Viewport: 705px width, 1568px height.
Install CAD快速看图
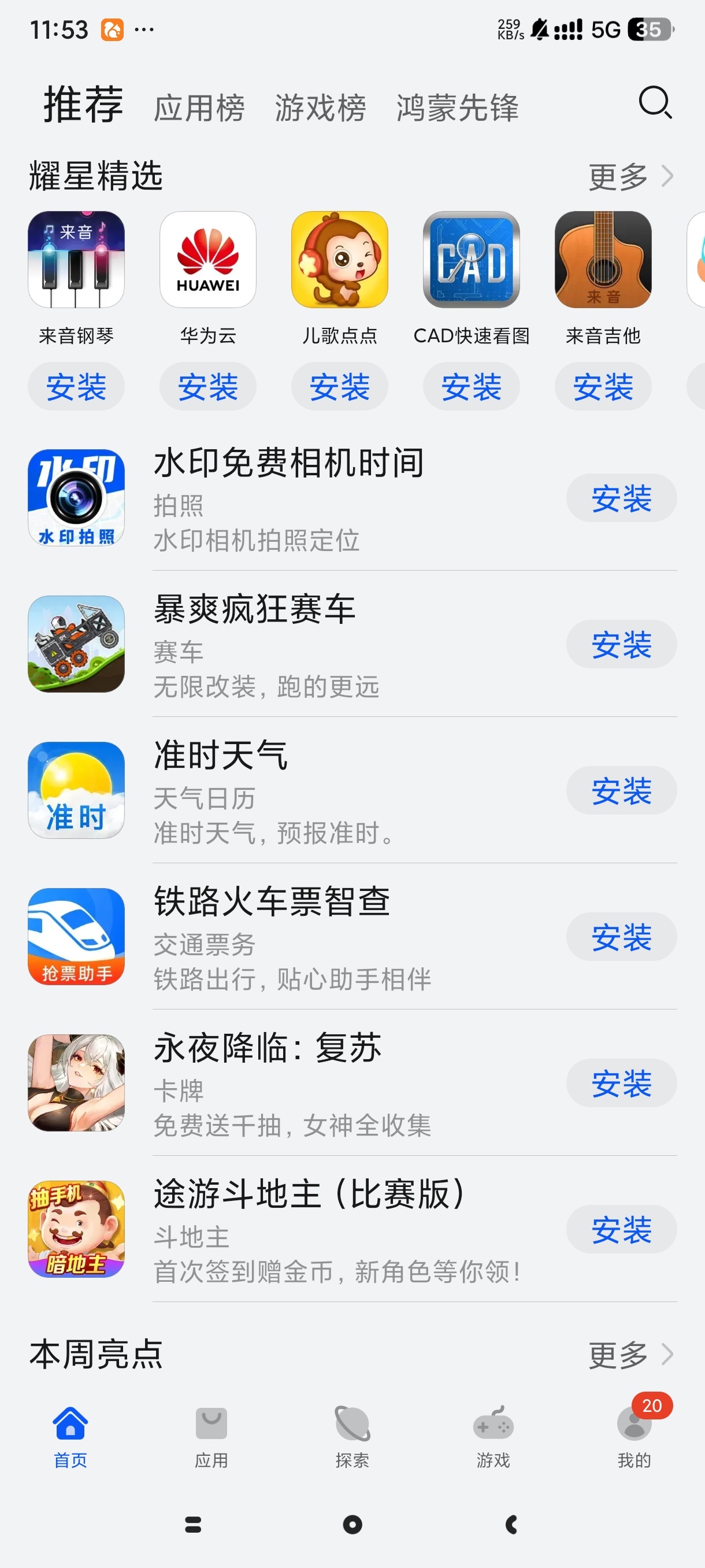coord(471,387)
